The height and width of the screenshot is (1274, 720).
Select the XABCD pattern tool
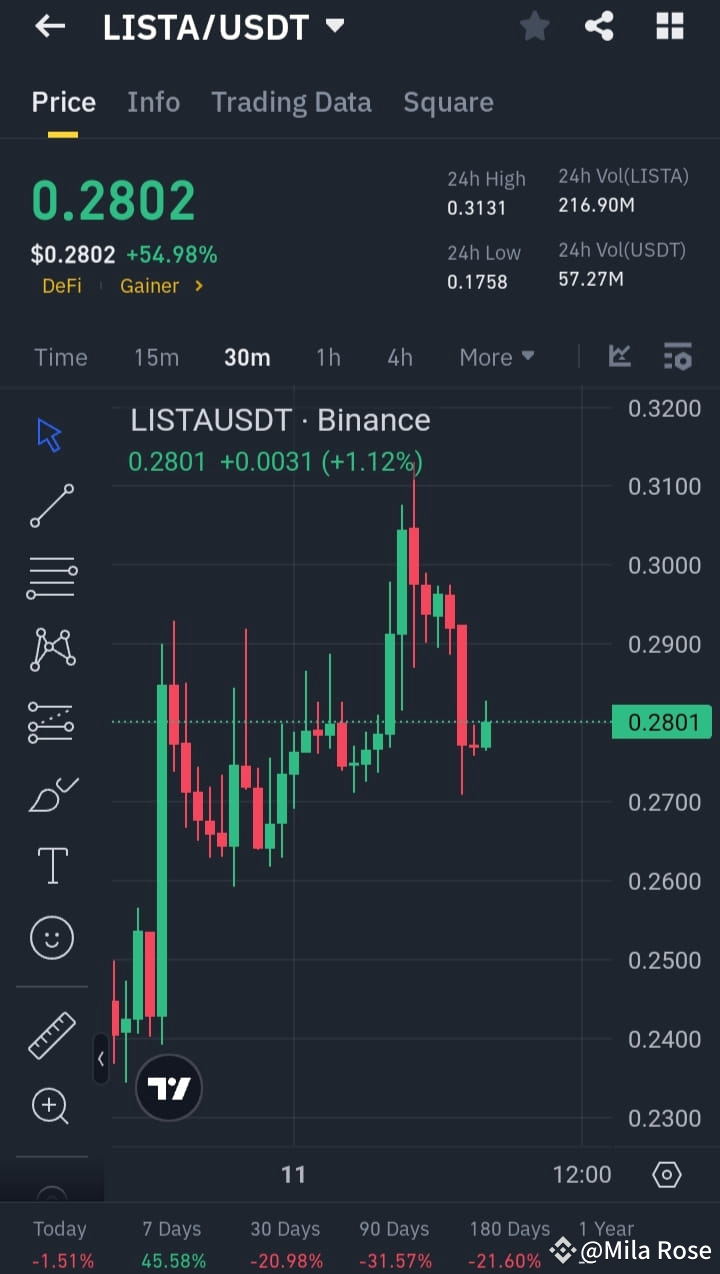point(50,649)
